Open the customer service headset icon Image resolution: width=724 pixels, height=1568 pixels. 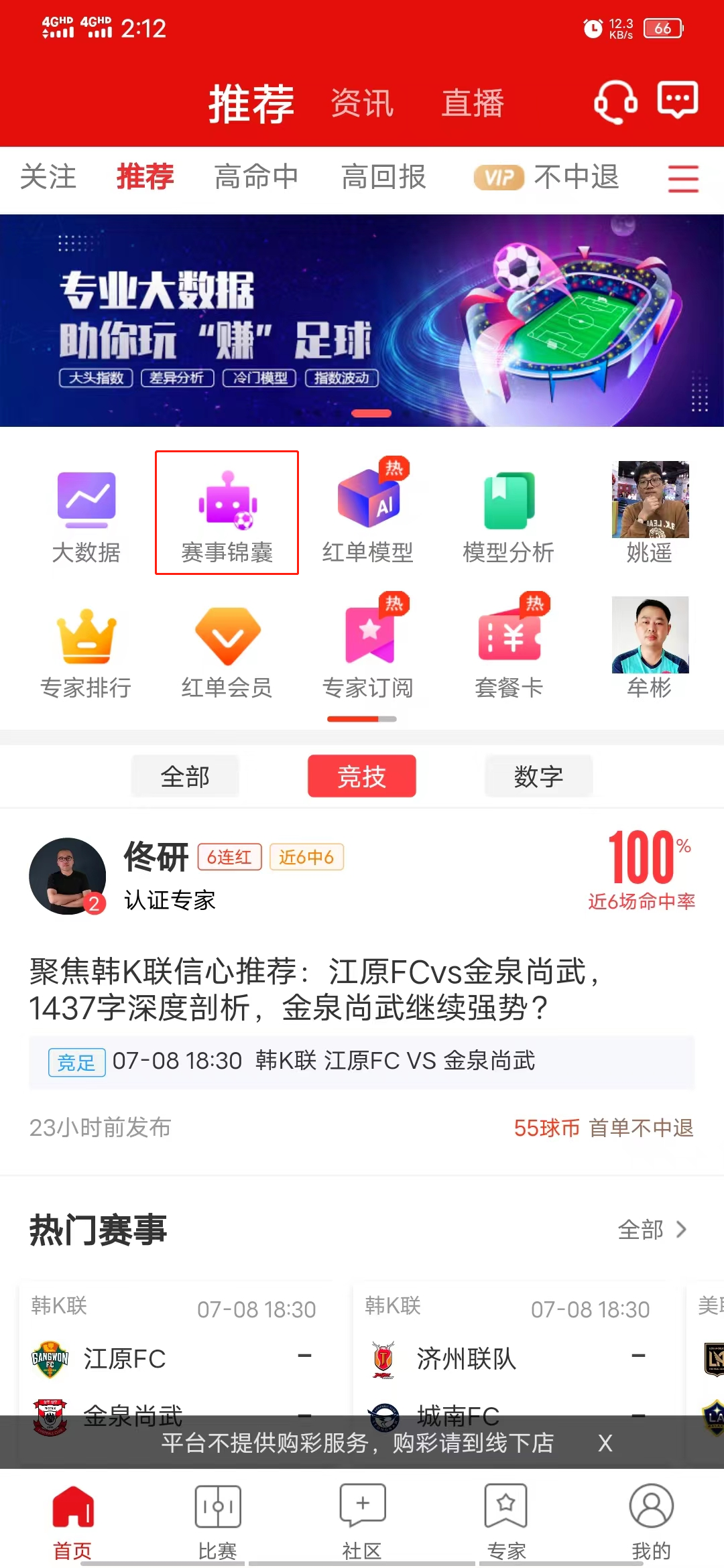(x=615, y=102)
